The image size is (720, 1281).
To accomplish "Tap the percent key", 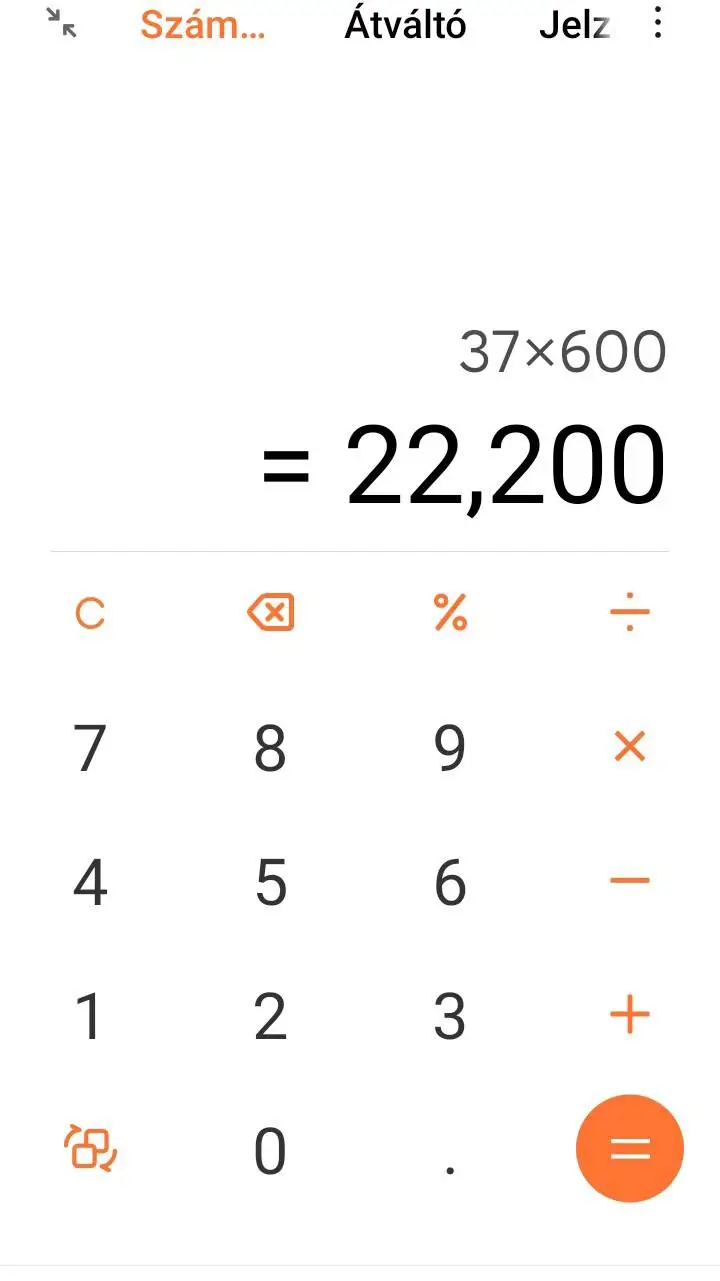I will click(450, 612).
